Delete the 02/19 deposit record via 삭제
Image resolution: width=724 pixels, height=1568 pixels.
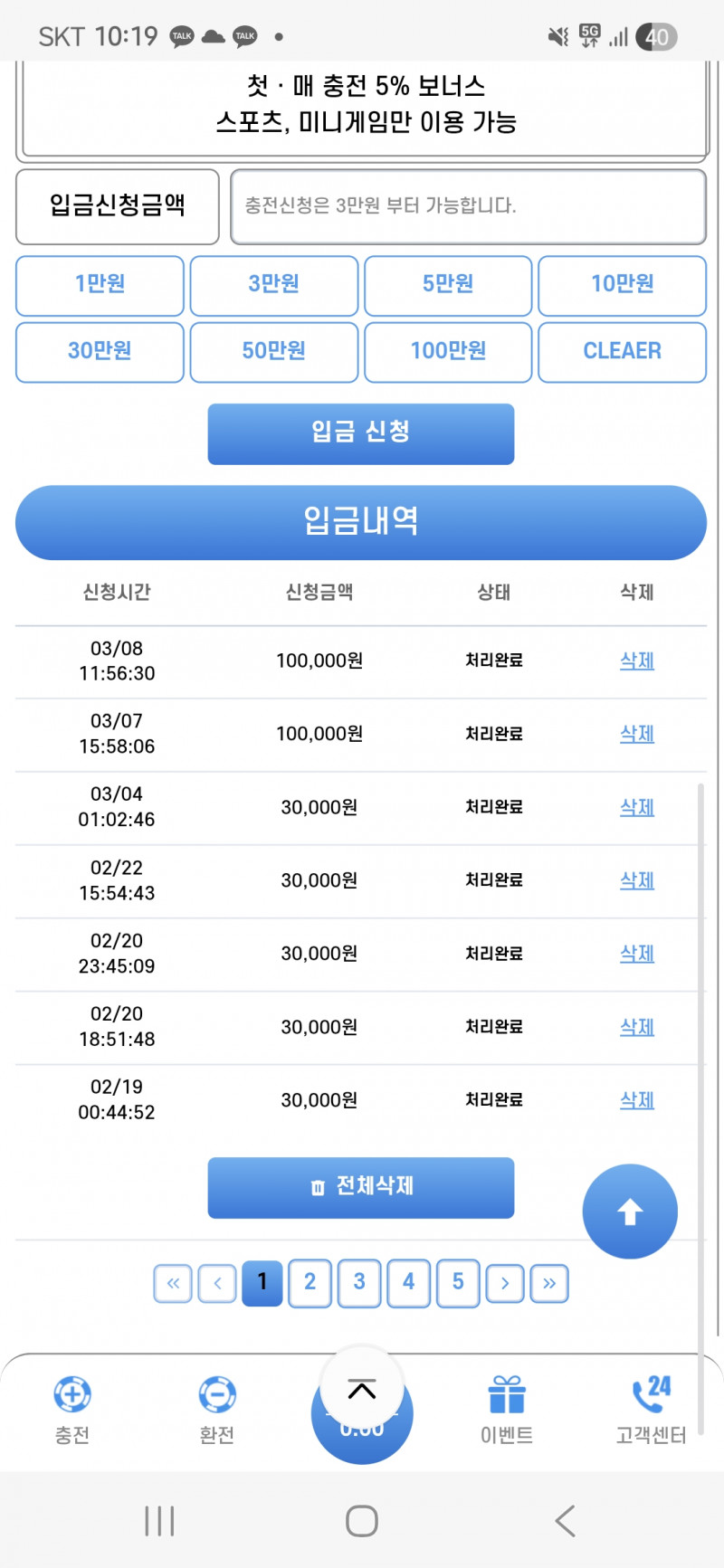(x=636, y=1099)
